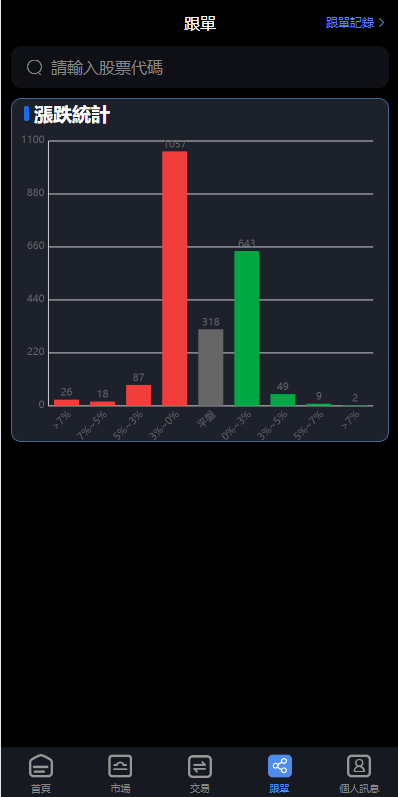Select the 跟單 tab
This screenshot has width=398, height=797.
point(280,774)
